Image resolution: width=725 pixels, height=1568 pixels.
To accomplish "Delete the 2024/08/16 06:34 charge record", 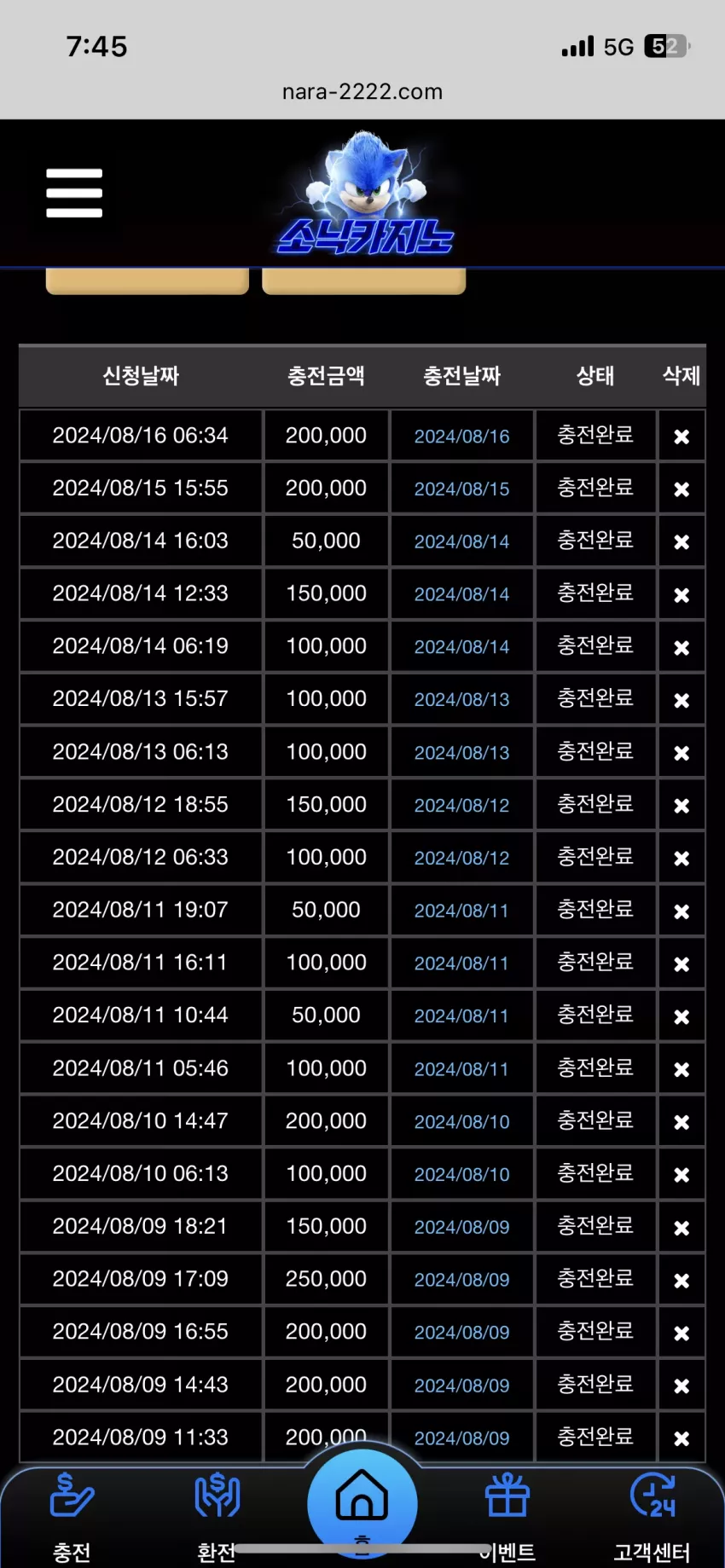I will (681, 437).
